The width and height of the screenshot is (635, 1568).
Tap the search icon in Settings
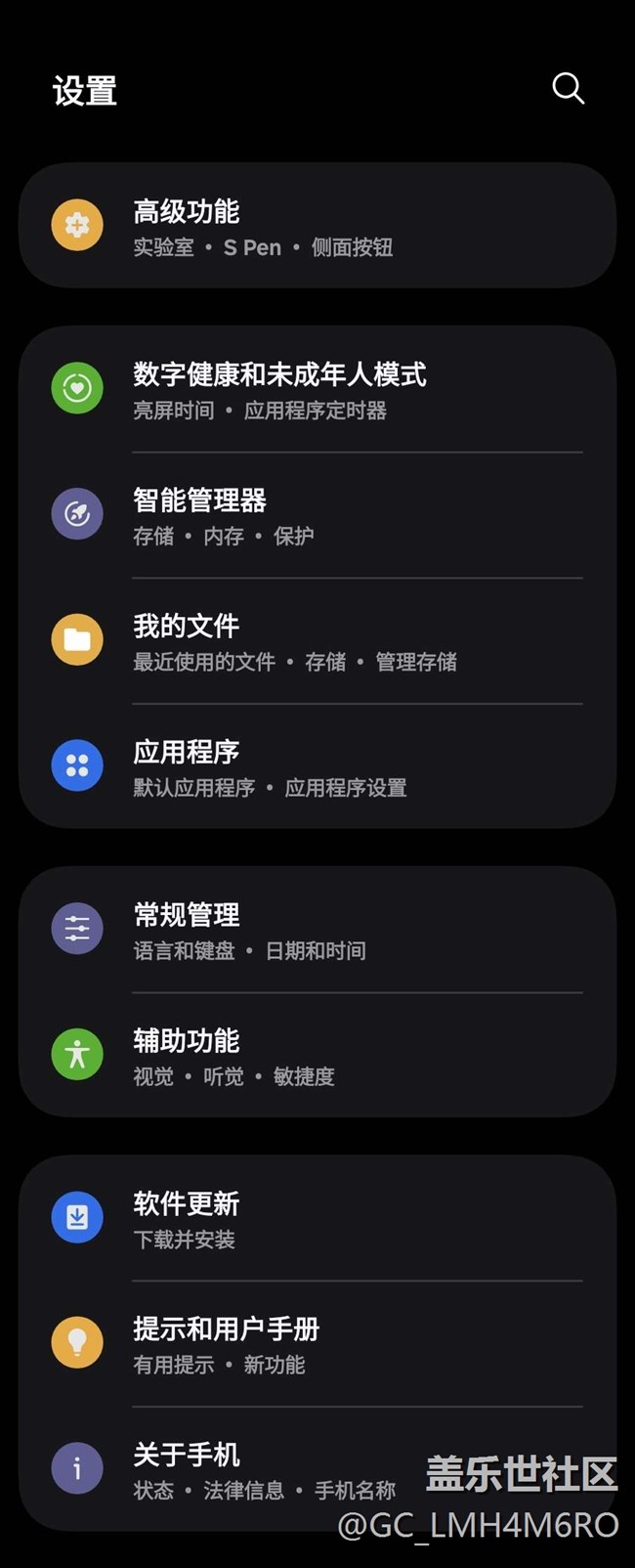(568, 89)
